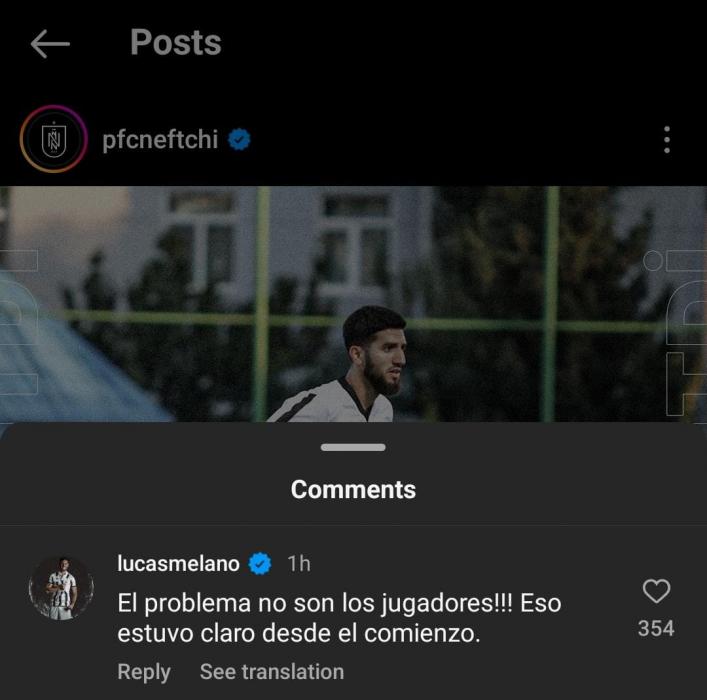See translation of lucasmelano's comment
The image size is (707, 700).
click(x=271, y=672)
